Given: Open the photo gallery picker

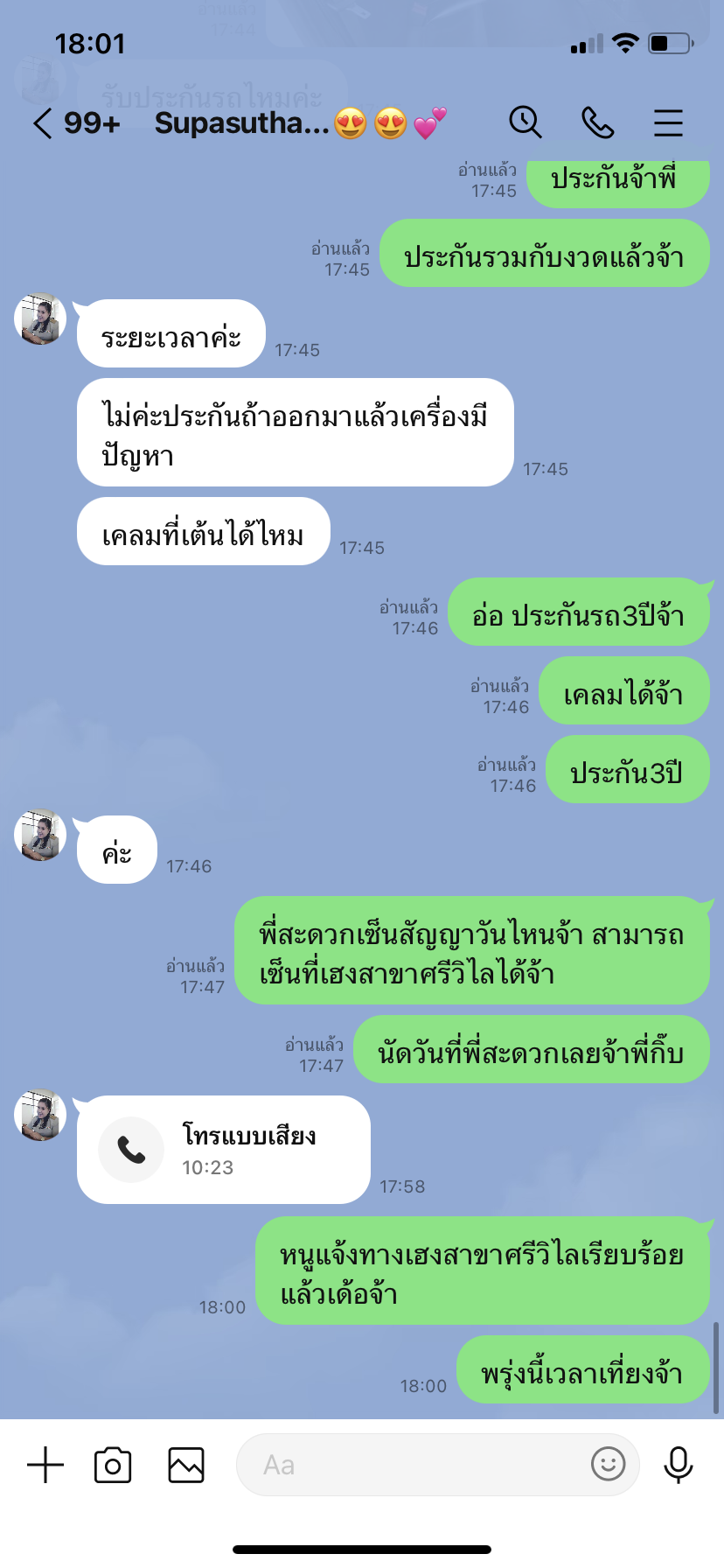Looking at the screenshot, I should [x=186, y=1465].
